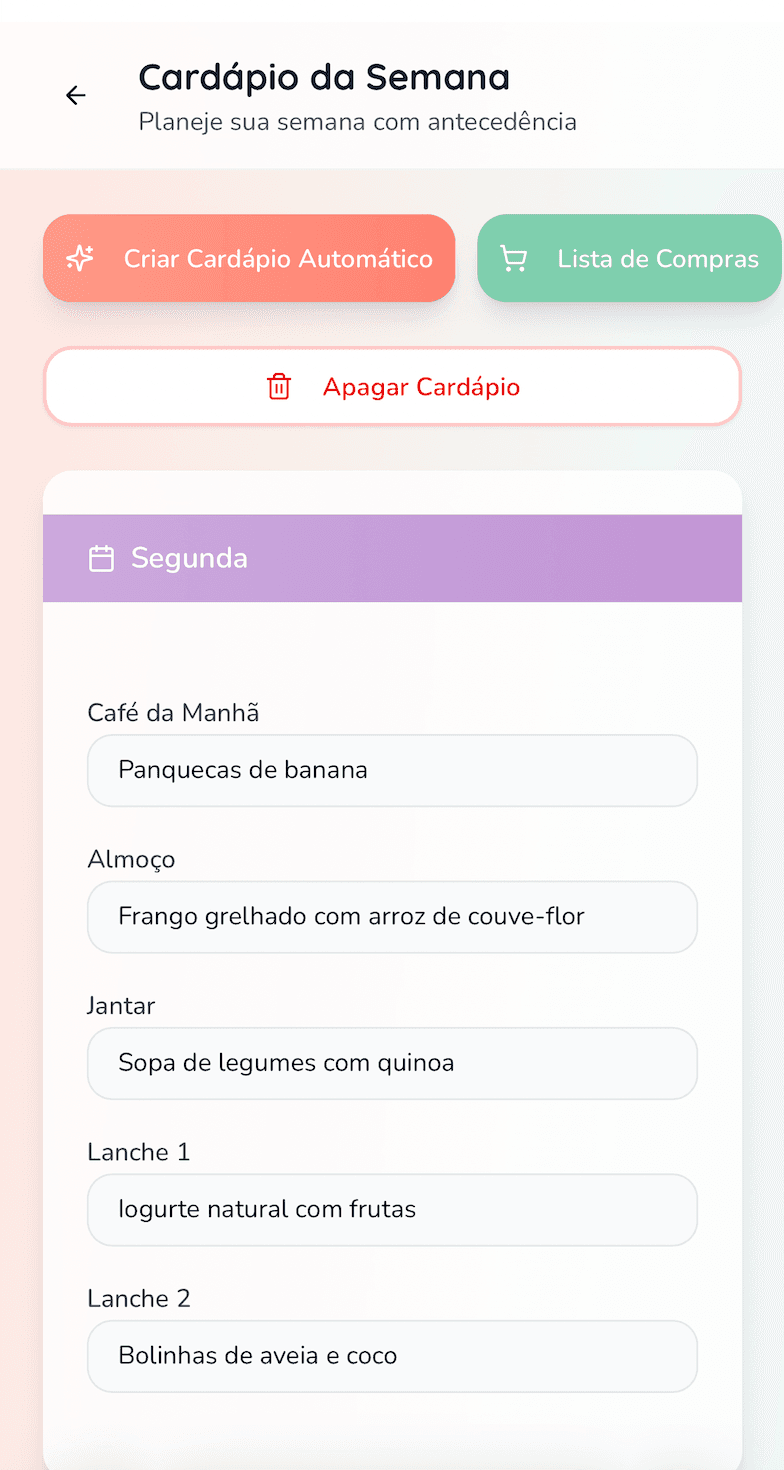Viewport: 784px width, 1470px height.
Task: Click the trash icon to delete menu
Action: (x=279, y=386)
